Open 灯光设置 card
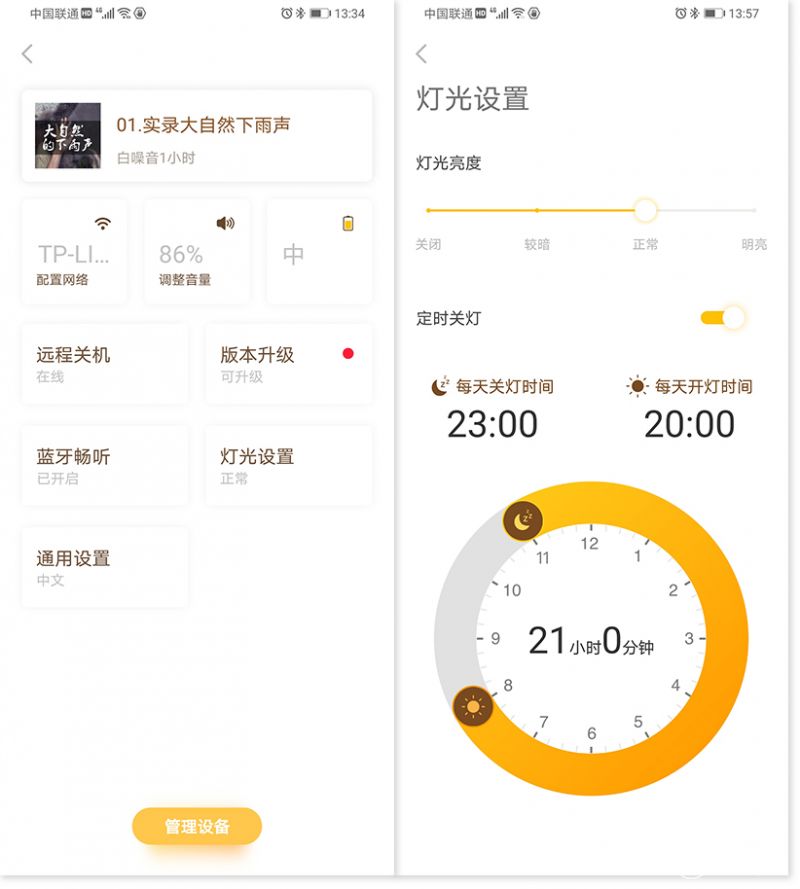 (289, 466)
